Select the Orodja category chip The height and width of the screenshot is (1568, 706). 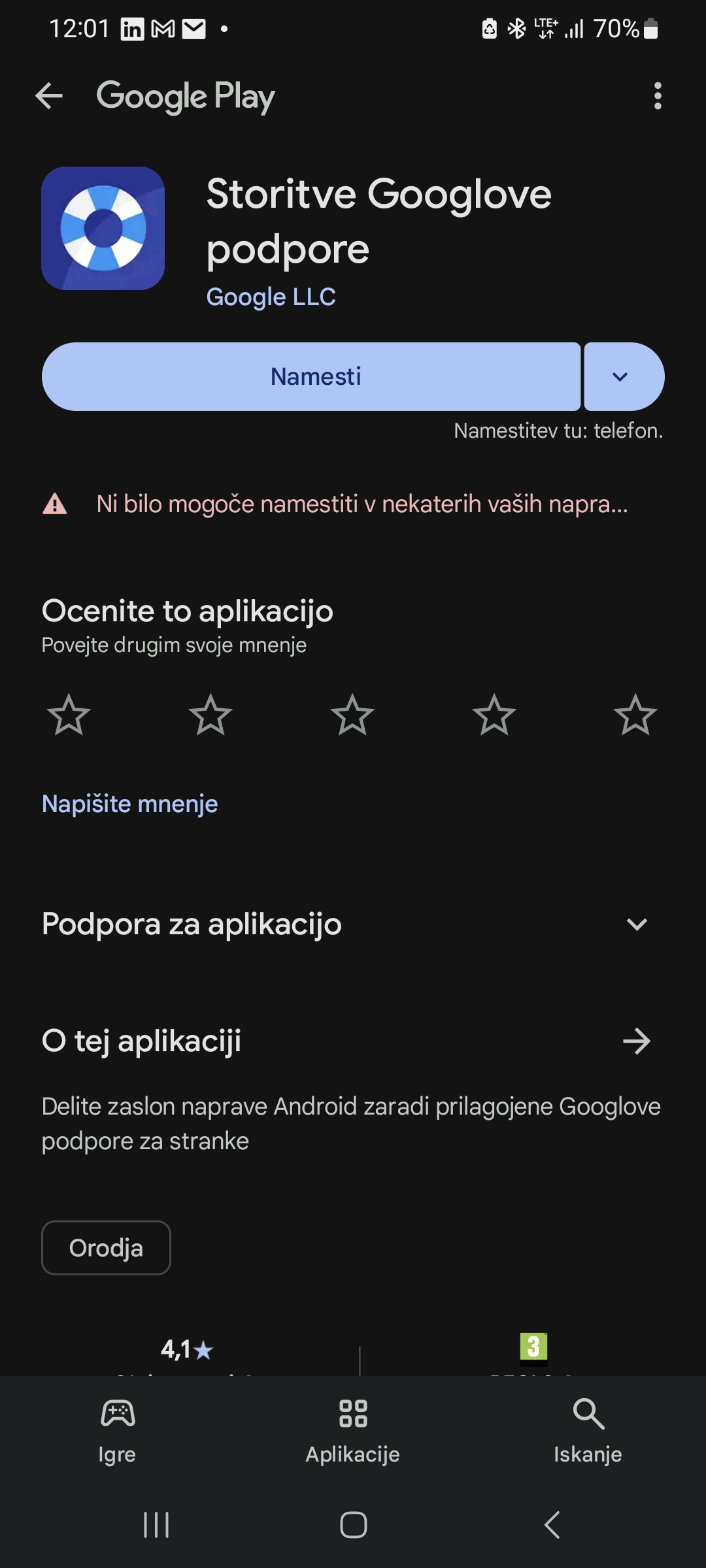click(x=106, y=1247)
